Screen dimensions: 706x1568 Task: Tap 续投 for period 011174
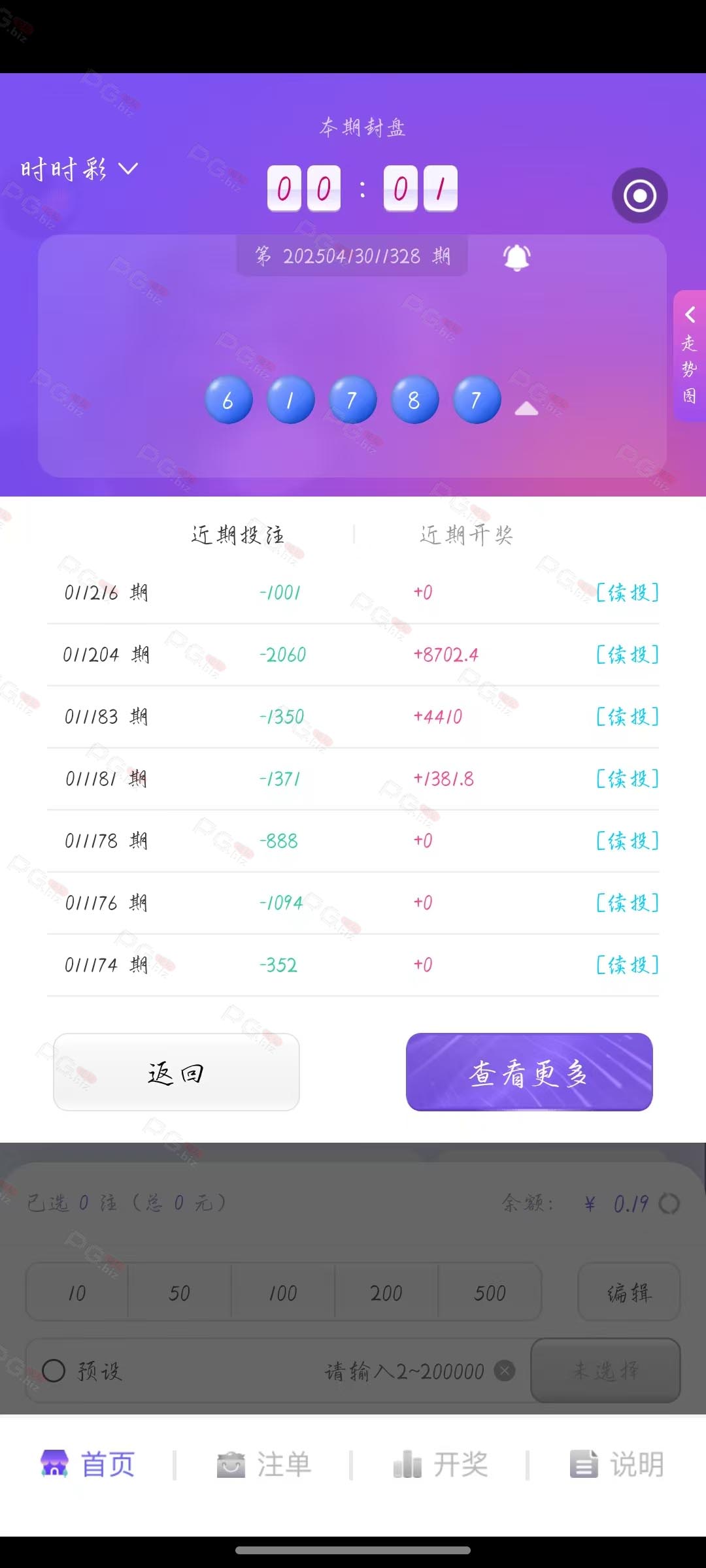coord(627,965)
